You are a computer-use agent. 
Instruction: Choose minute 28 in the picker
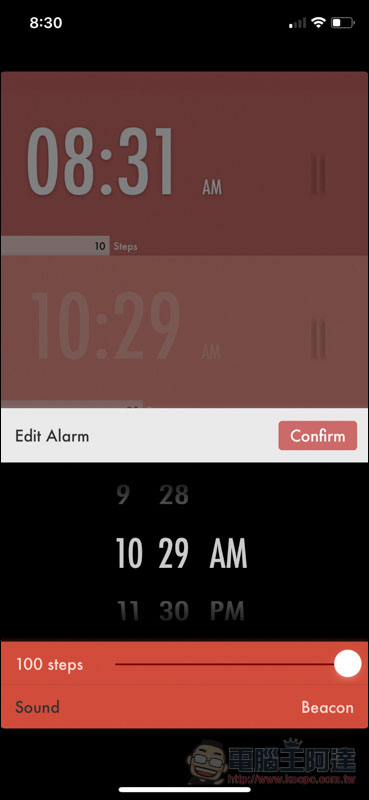[174, 495]
